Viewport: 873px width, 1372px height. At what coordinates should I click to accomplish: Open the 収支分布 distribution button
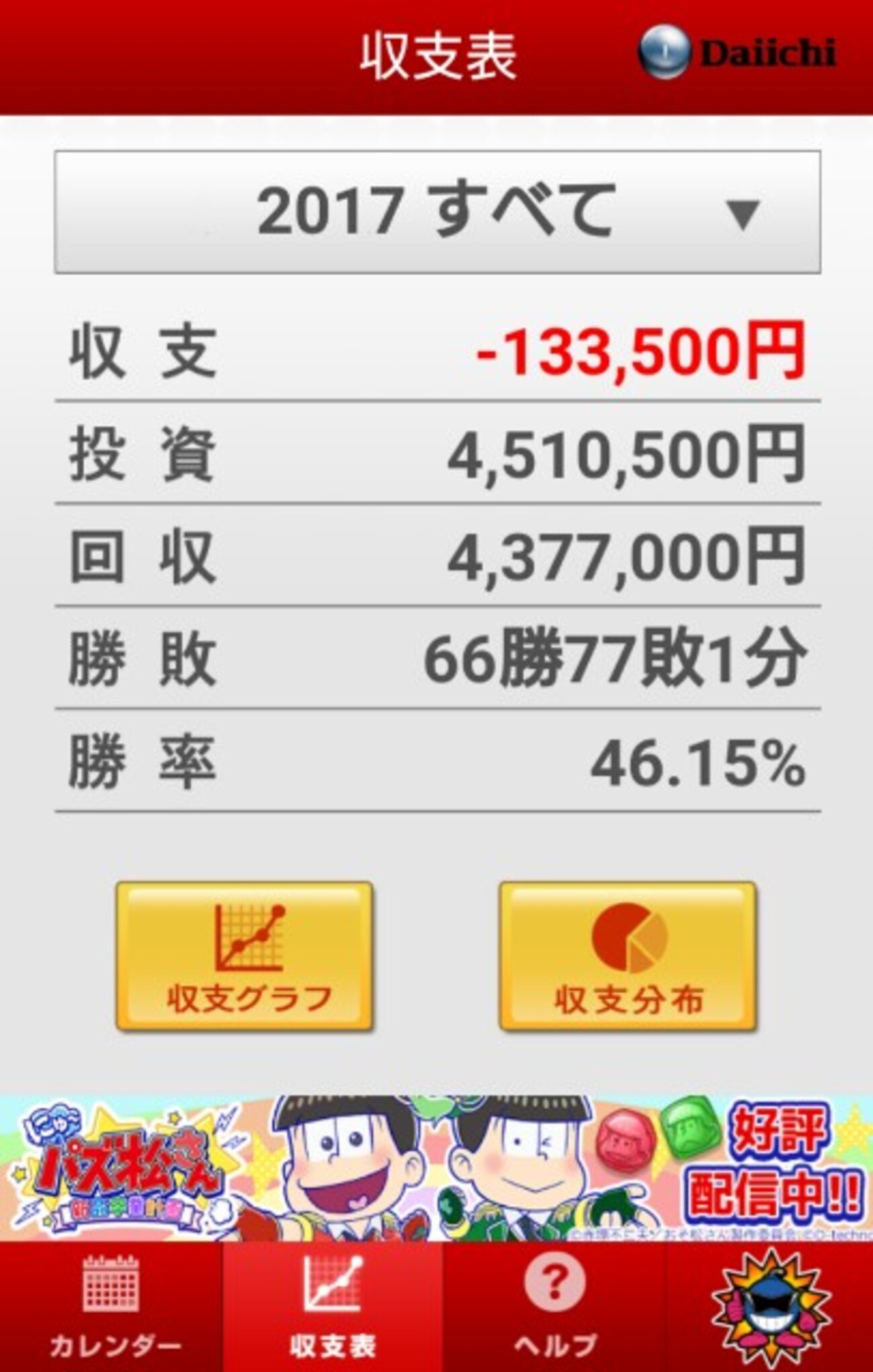coord(627,956)
